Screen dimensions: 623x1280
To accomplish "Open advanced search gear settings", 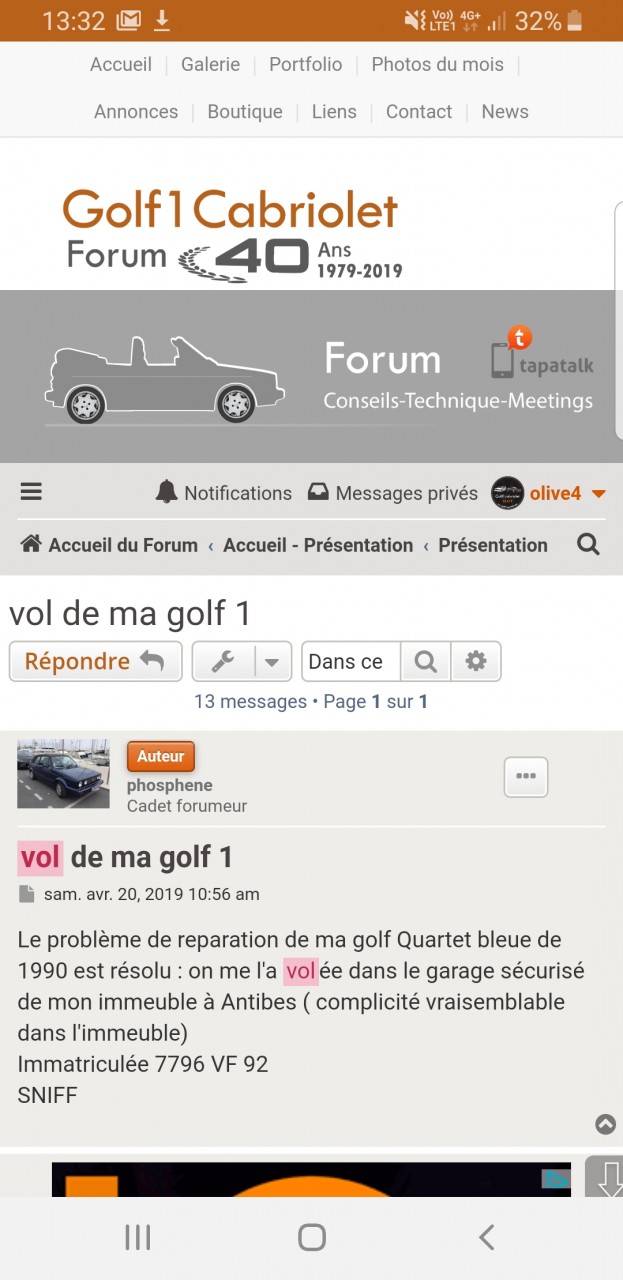I will [x=476, y=661].
